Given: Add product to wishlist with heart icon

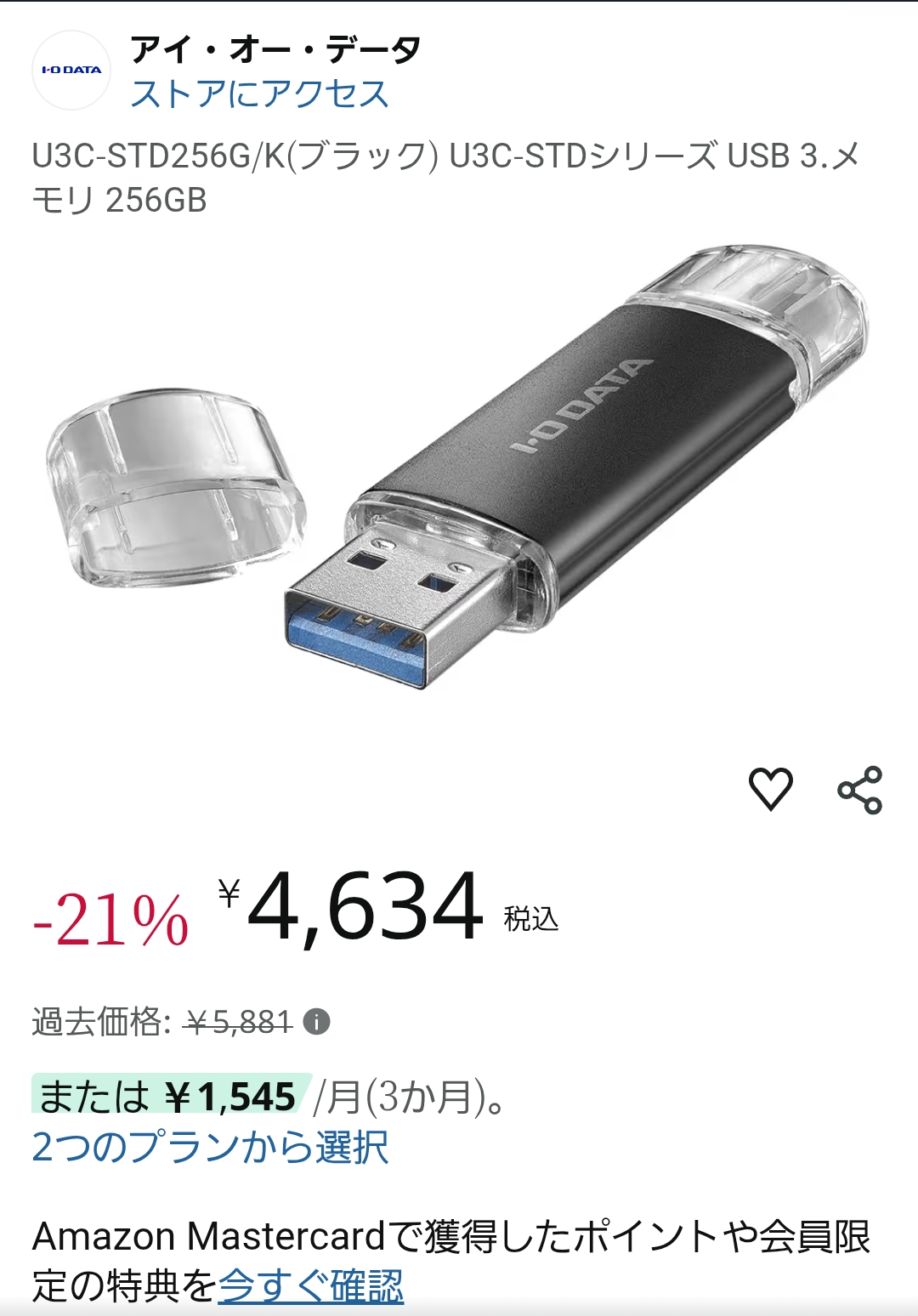Looking at the screenshot, I should (x=770, y=788).
